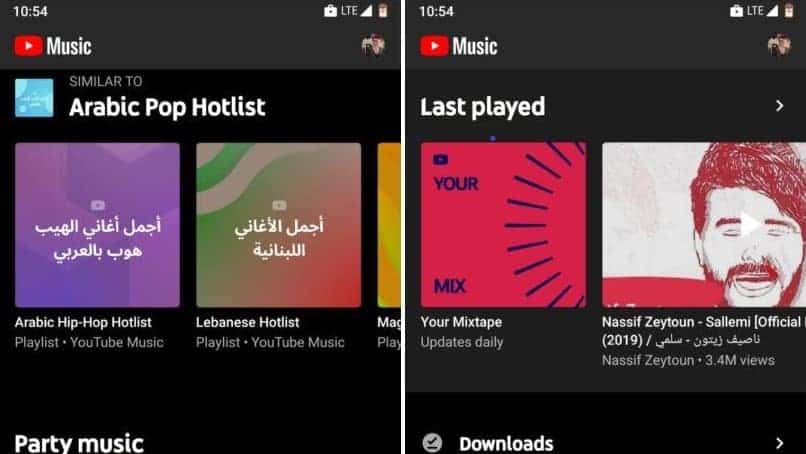
Task: Open the Arabic Hip-Hop Hotlist playlist
Action: click(x=97, y=225)
